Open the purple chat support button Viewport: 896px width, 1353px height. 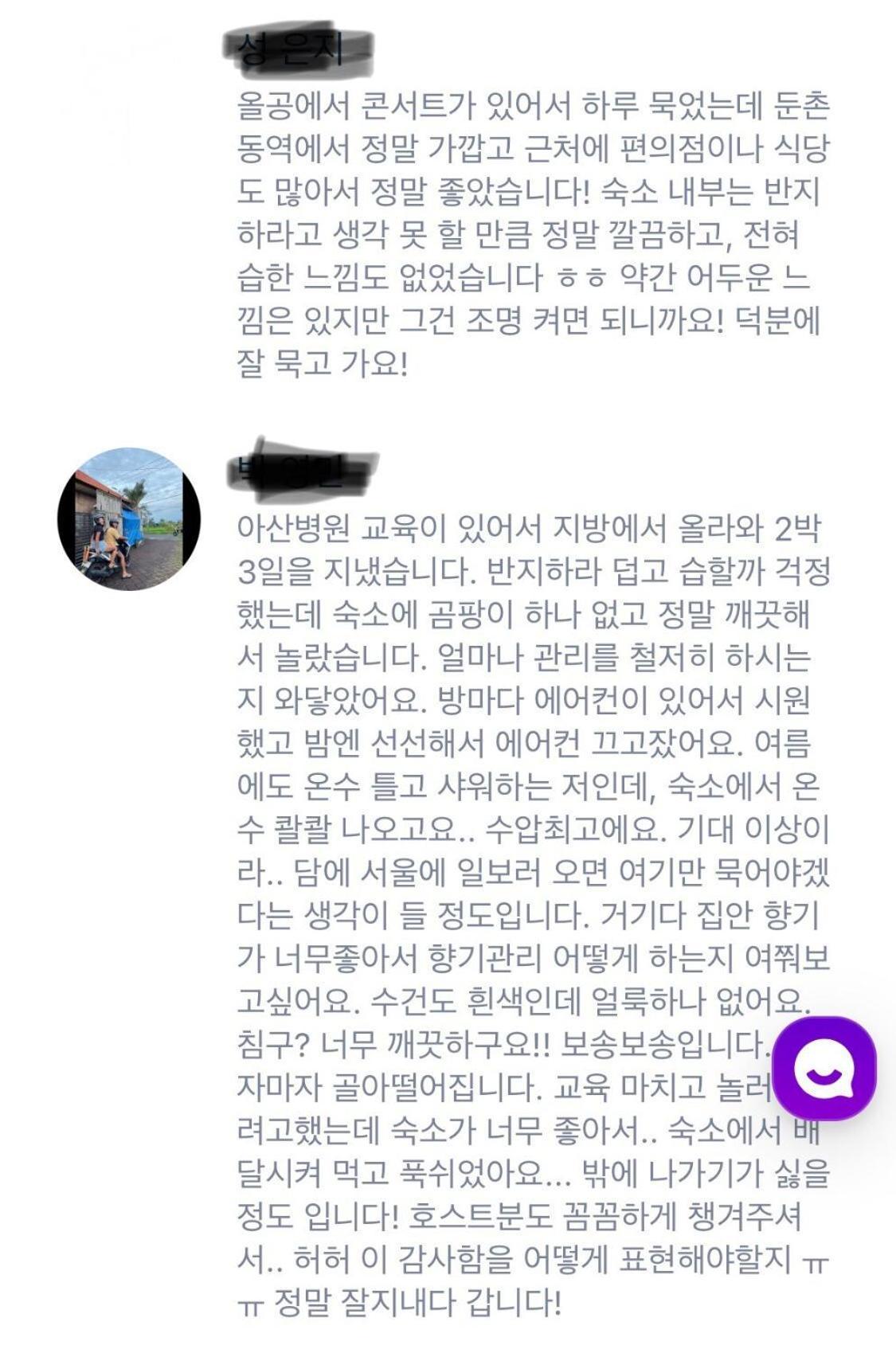coord(824,1068)
